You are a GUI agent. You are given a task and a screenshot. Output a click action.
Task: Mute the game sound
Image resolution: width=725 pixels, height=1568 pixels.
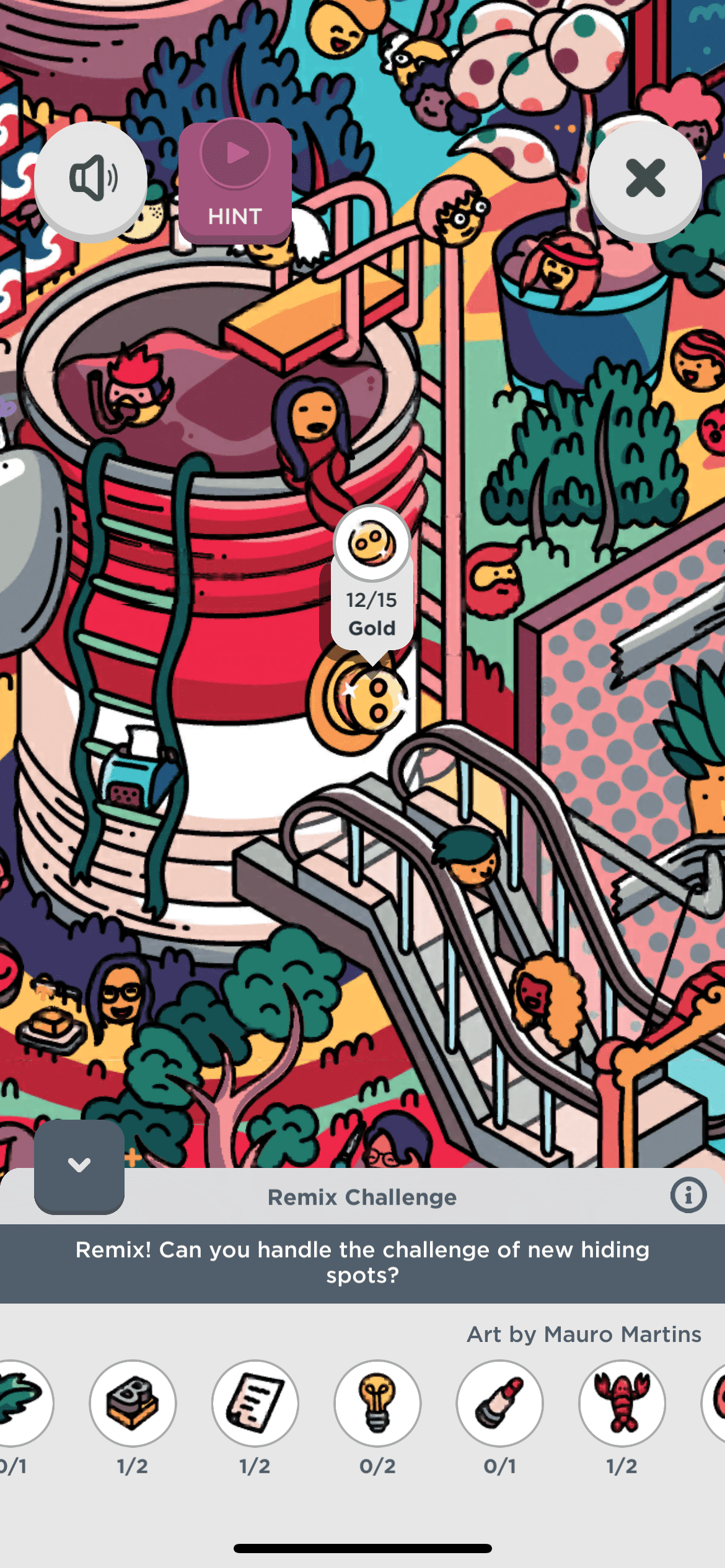pos(91,179)
